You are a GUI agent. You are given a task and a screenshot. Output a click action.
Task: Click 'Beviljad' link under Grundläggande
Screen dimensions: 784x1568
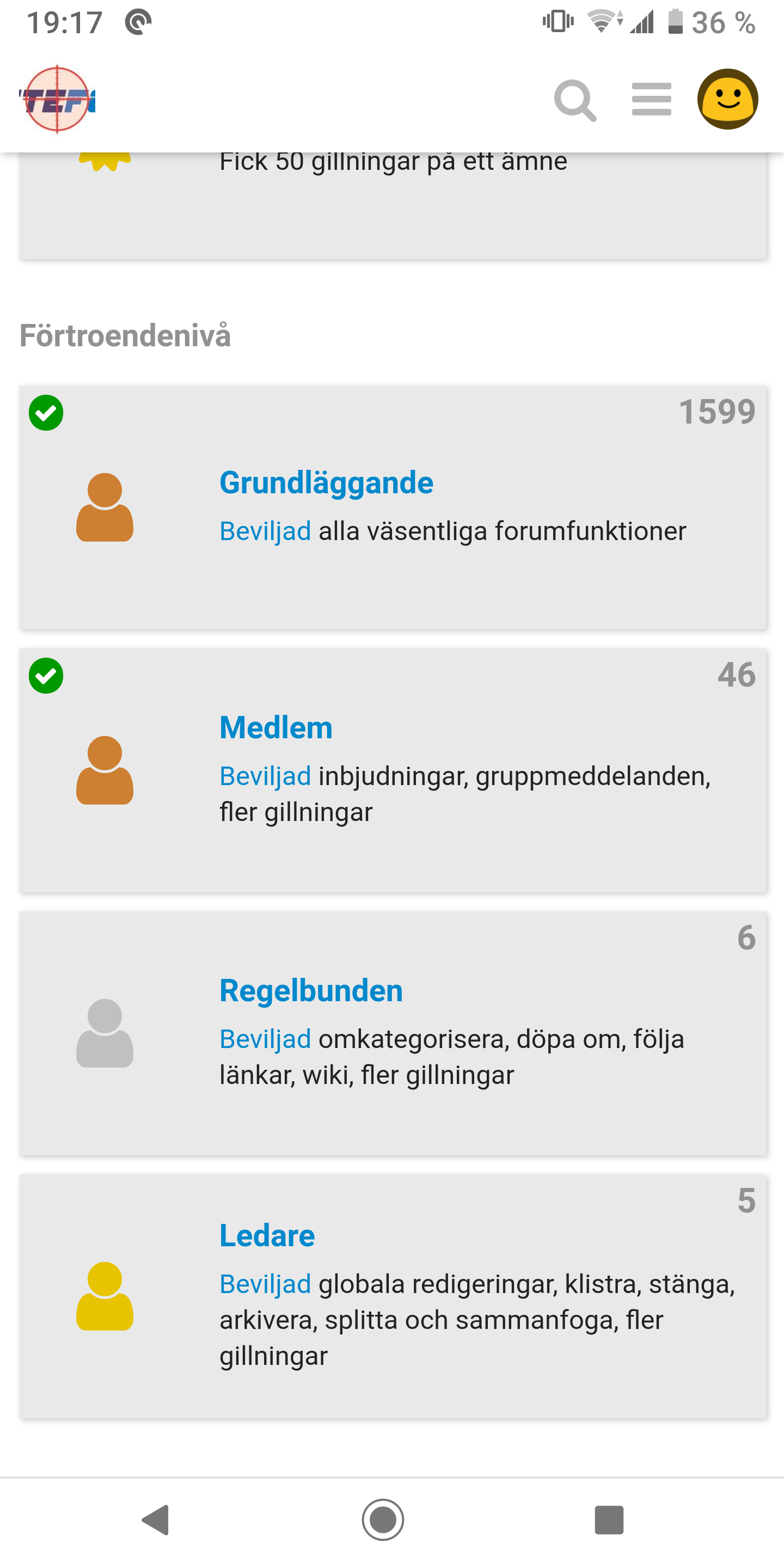pos(264,531)
